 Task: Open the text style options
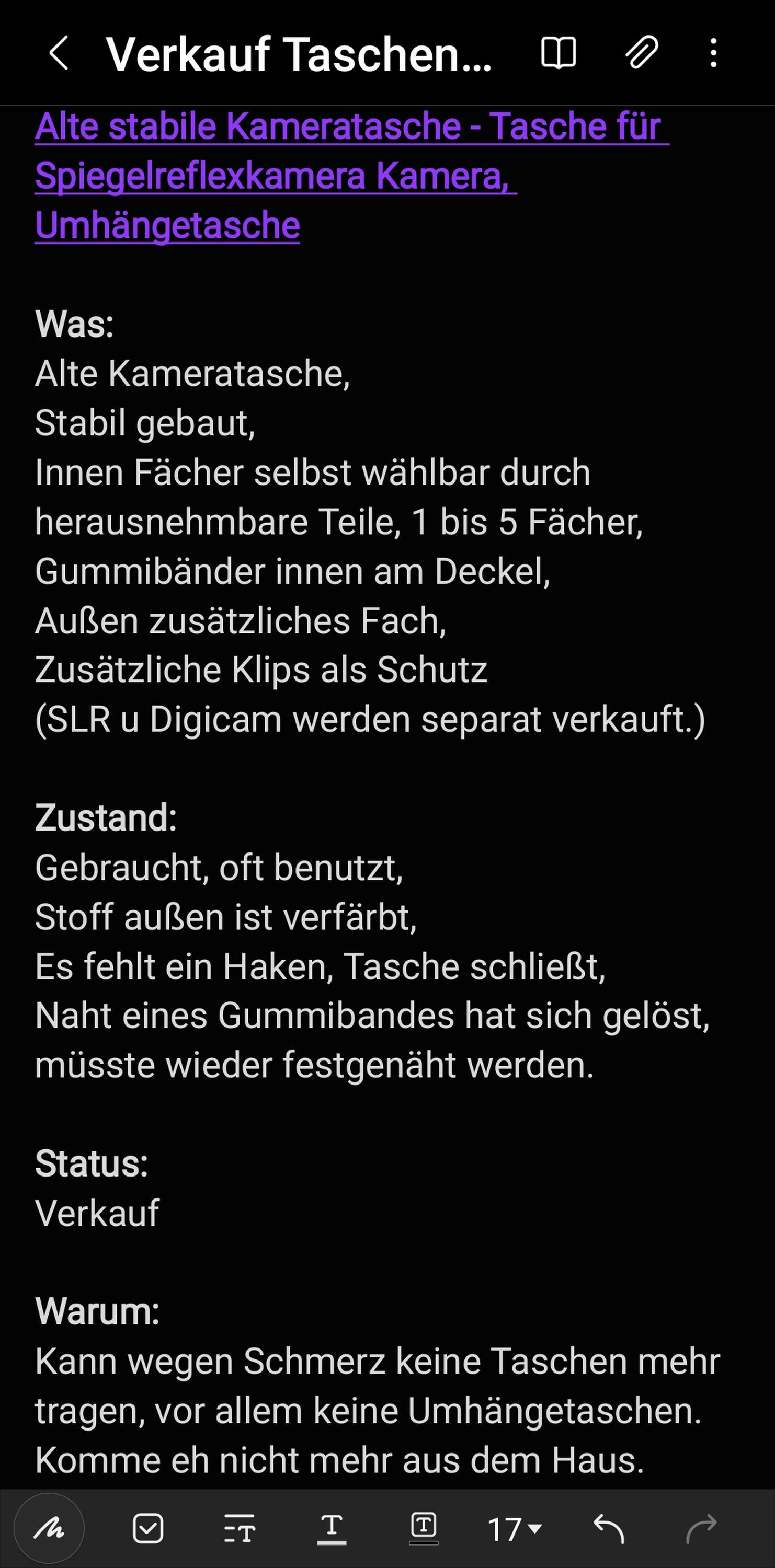pos(240,1528)
